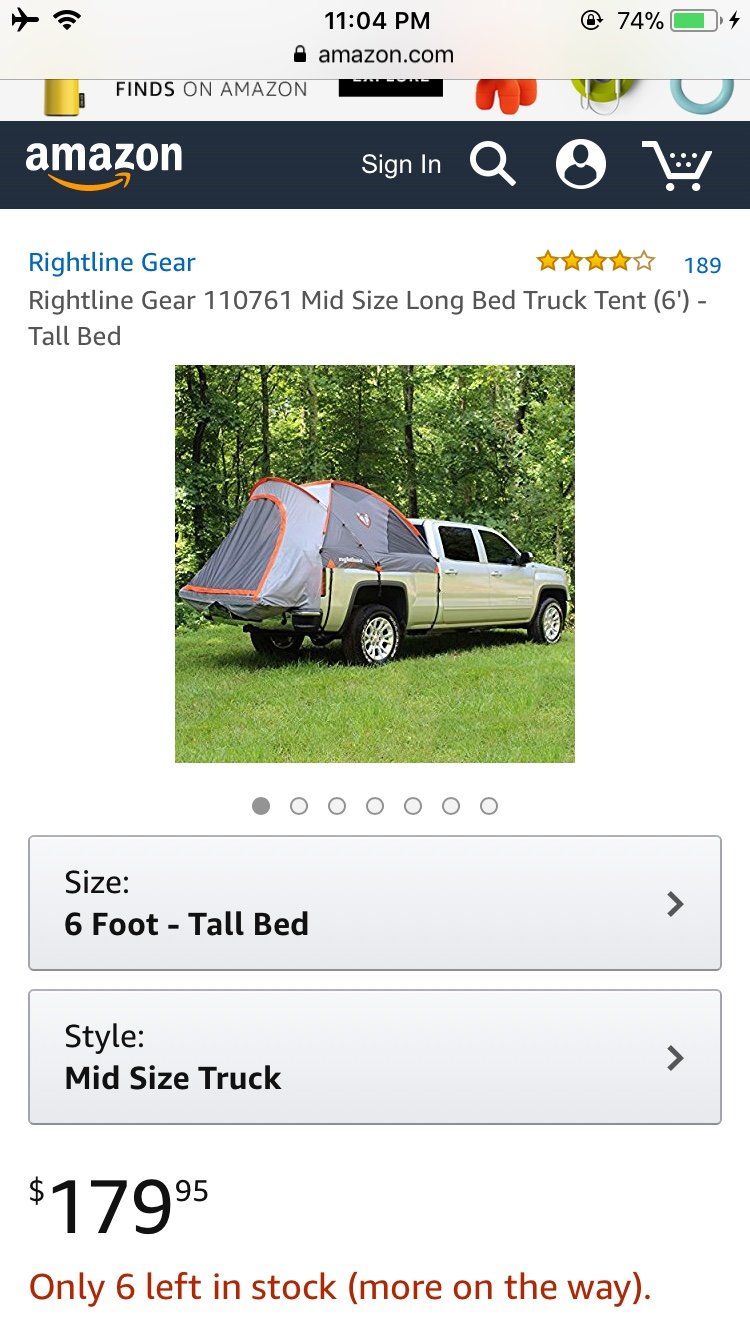Open the search magnifier icon
750x1334 pixels.
pyautogui.click(x=492, y=164)
